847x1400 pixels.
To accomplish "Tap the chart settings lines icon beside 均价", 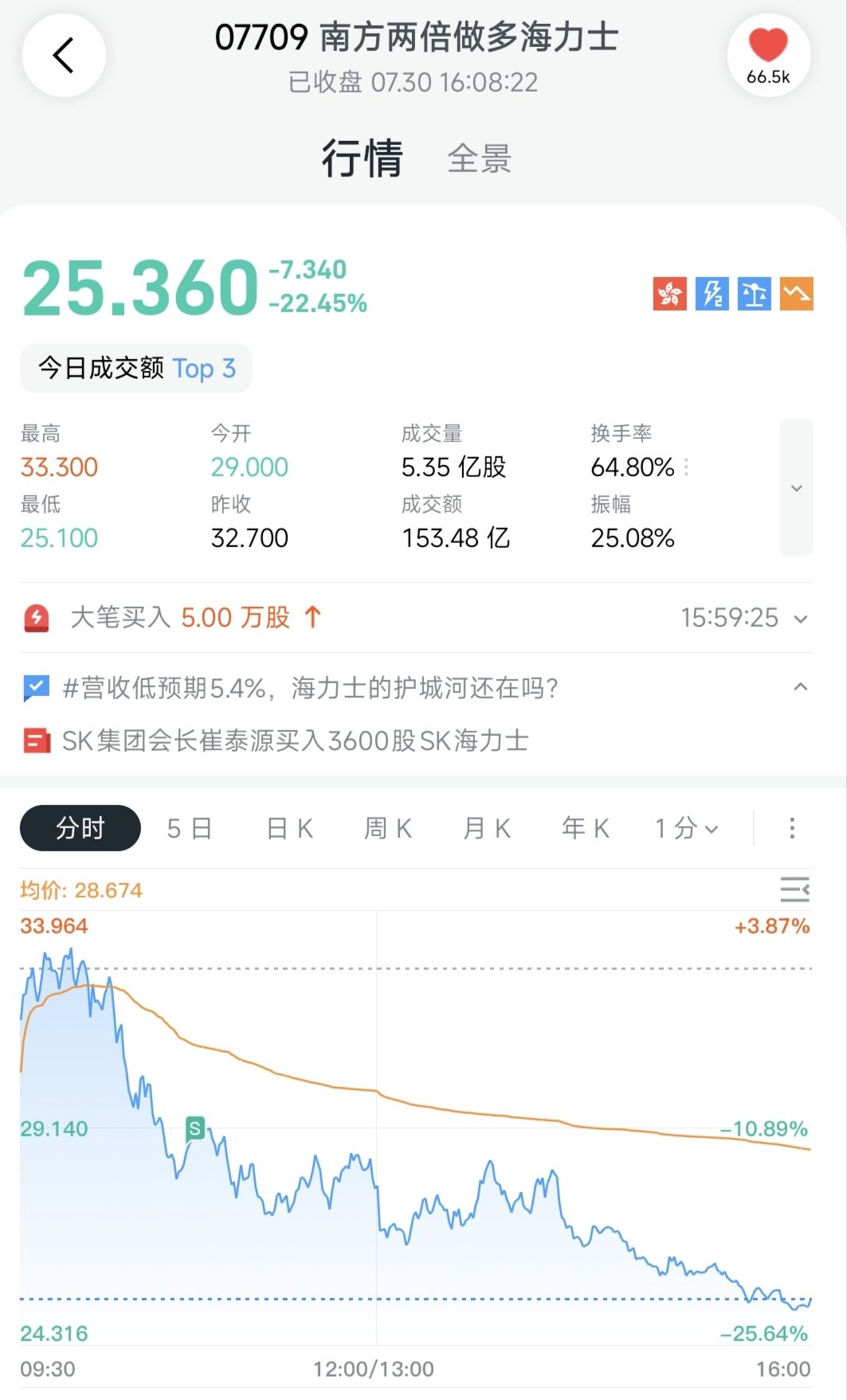I will point(795,890).
